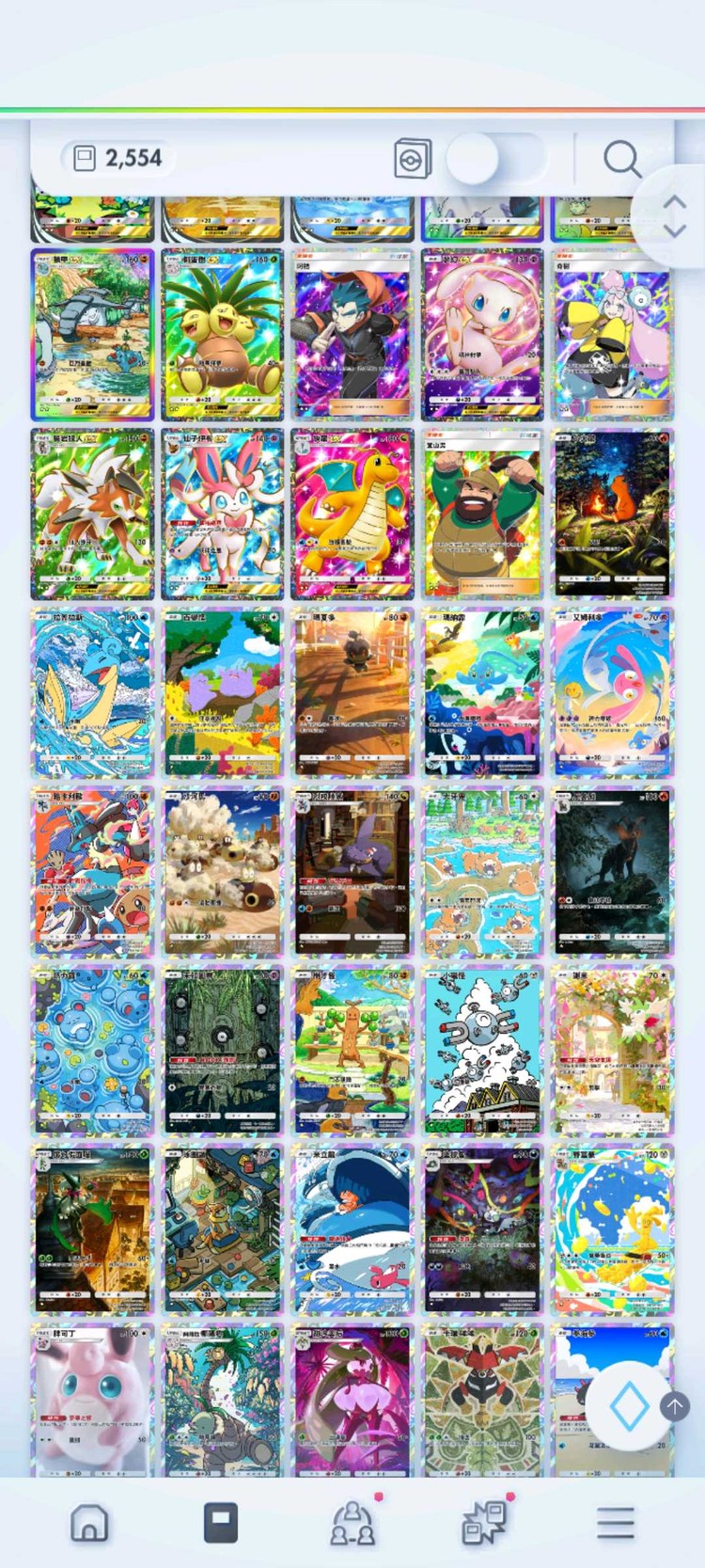Tap the diamond floating button
Screen dimensions: 705x1568
click(628, 1406)
